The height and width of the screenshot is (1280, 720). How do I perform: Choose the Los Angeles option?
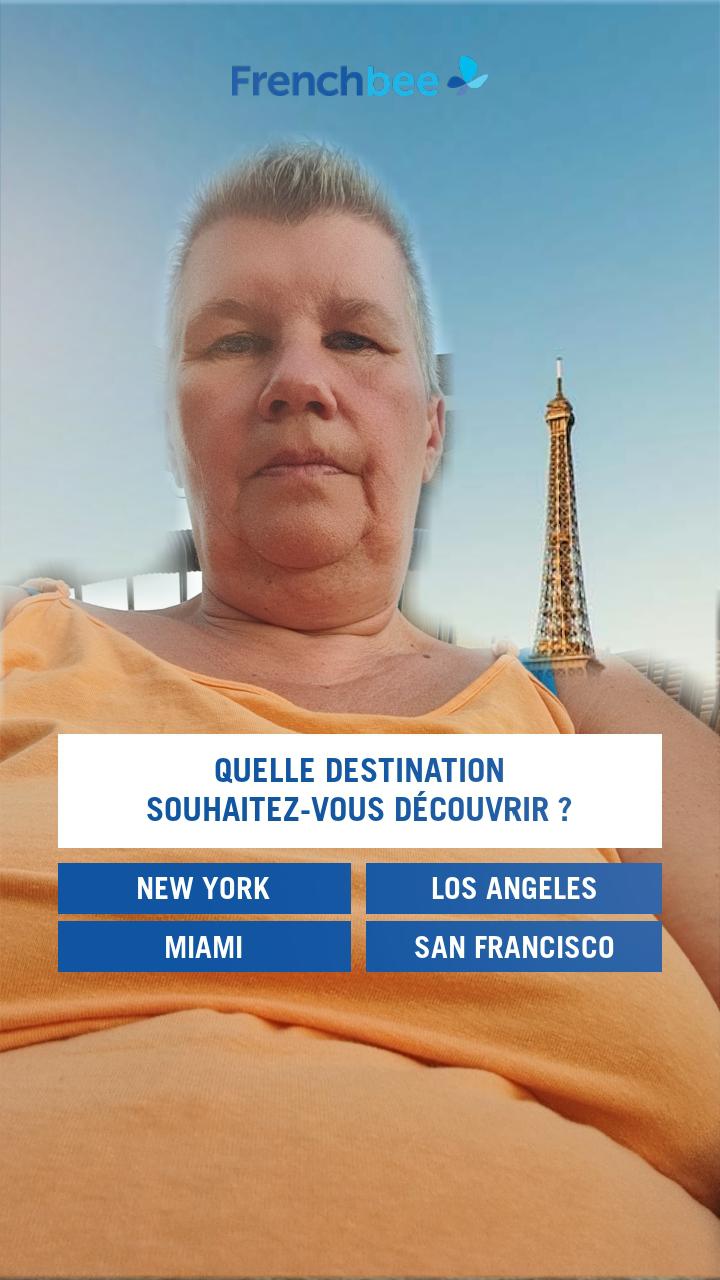(513, 888)
